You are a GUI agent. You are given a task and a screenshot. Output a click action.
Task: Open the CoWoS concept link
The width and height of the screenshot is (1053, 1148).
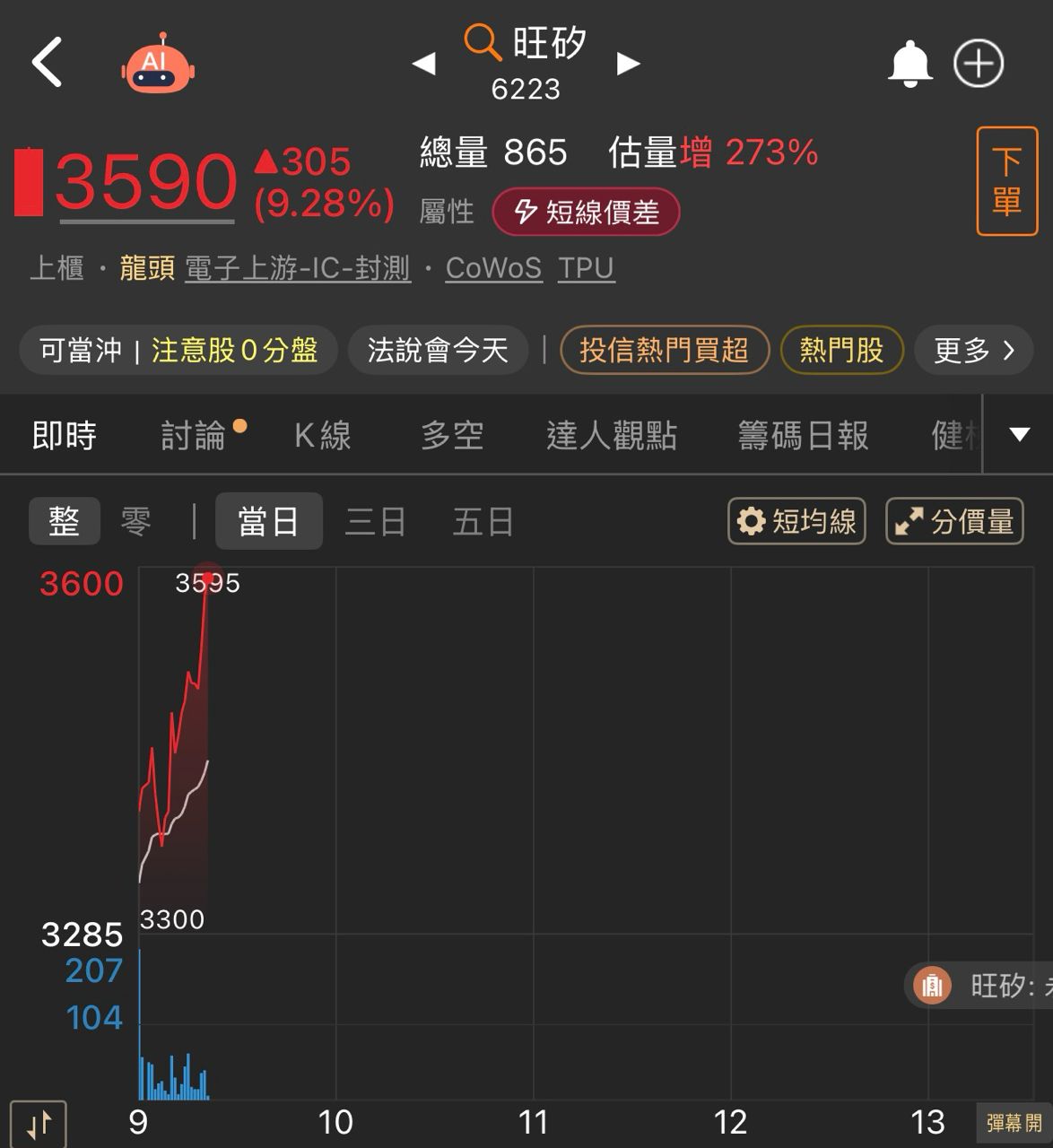(493, 268)
